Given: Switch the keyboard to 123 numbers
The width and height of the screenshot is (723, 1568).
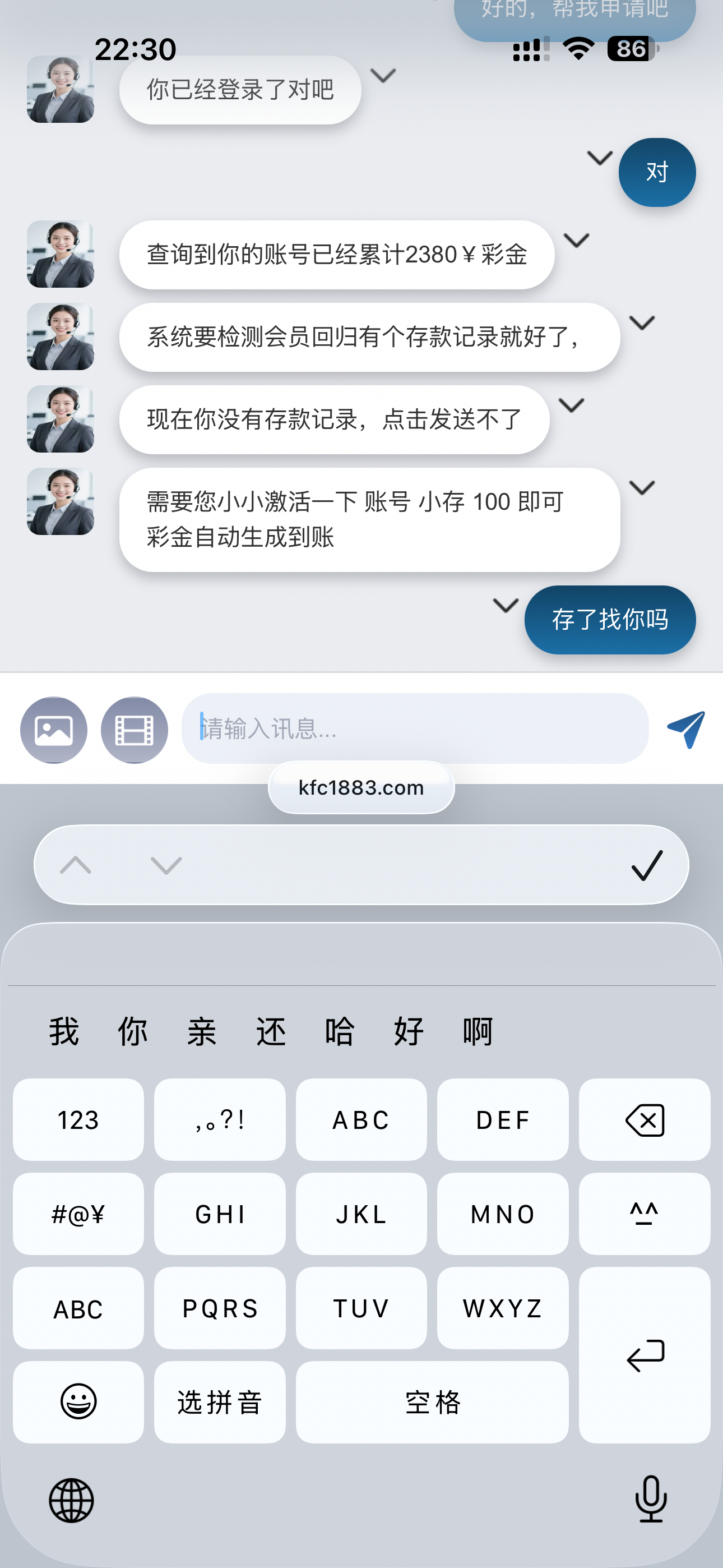Looking at the screenshot, I should coord(78,1120).
